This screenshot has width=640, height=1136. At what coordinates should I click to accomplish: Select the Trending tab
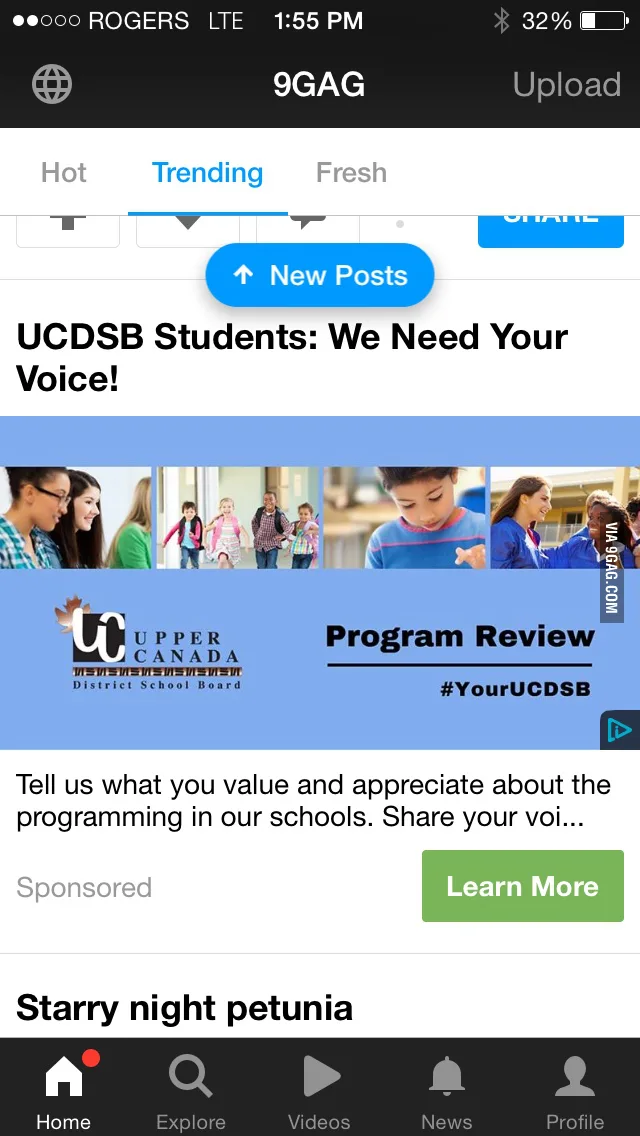pos(207,172)
